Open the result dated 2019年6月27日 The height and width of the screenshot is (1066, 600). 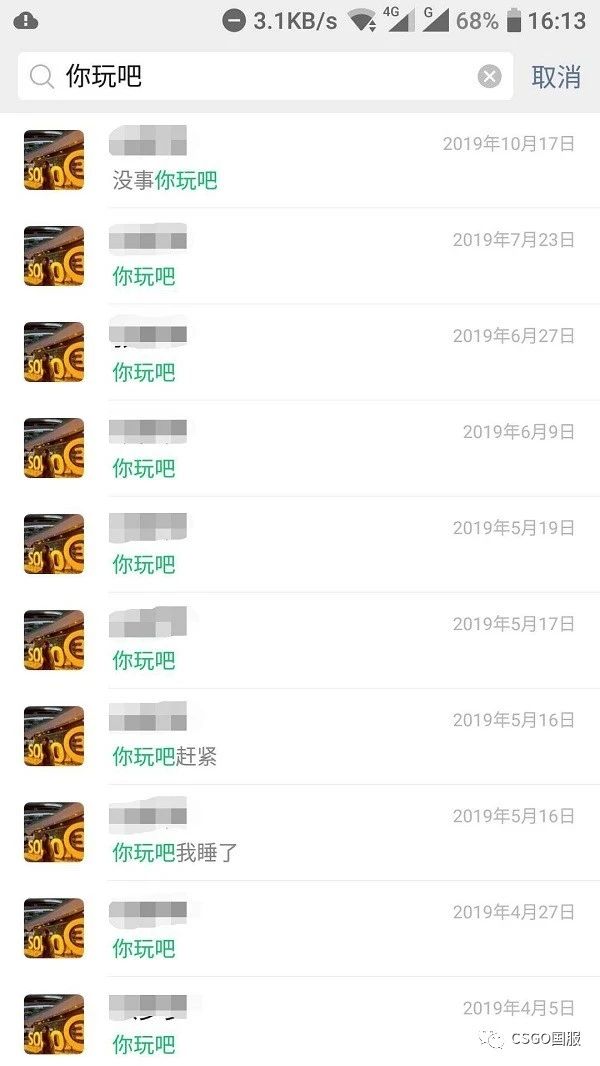pos(300,353)
